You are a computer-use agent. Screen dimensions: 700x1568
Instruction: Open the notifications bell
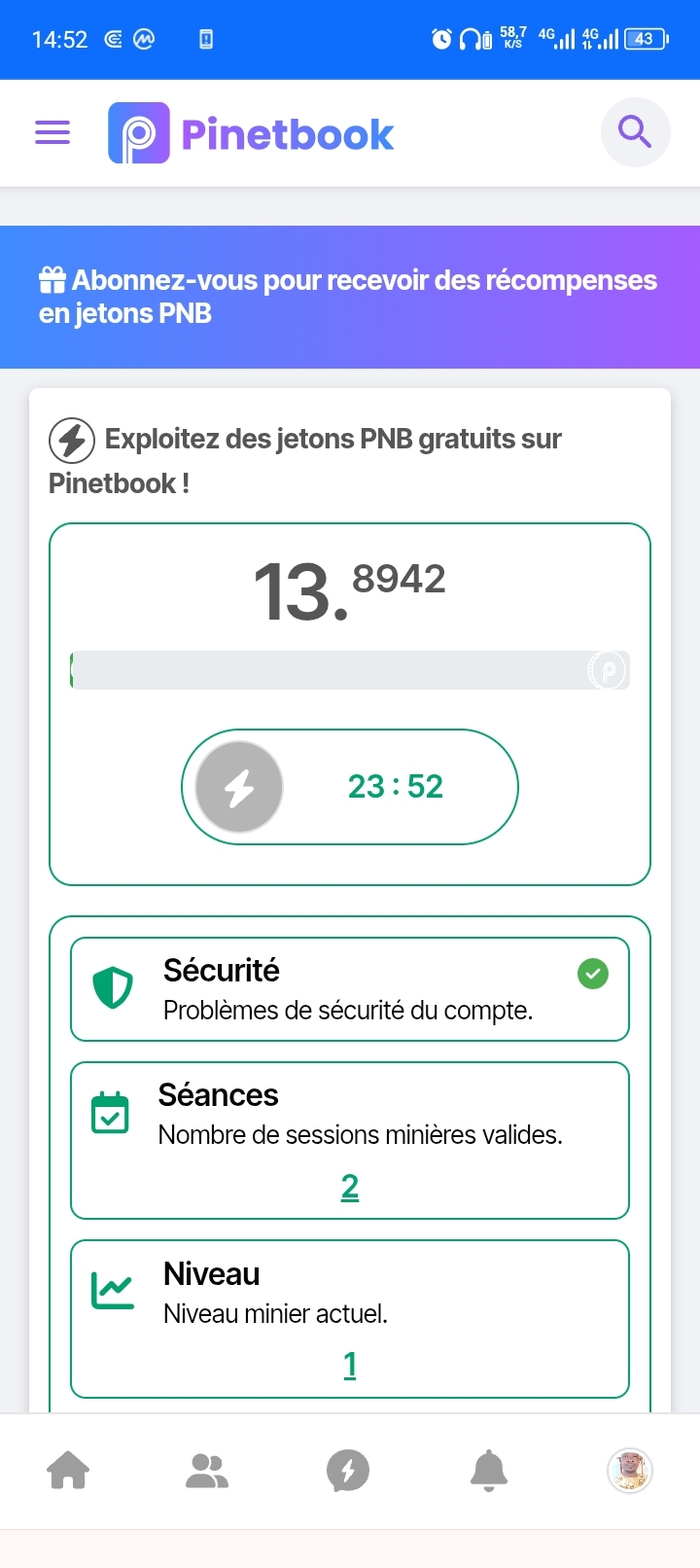click(x=488, y=1471)
